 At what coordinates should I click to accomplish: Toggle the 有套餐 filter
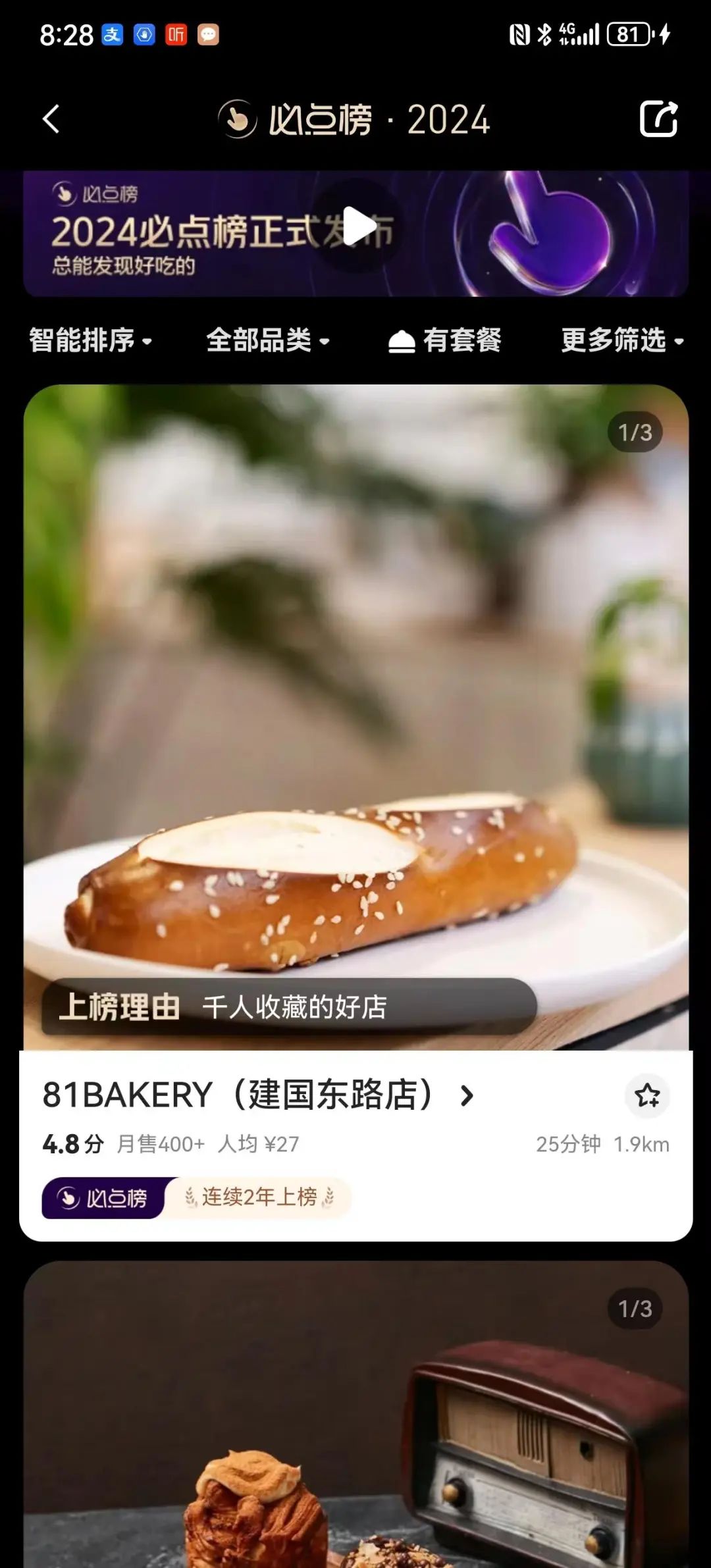click(x=445, y=340)
